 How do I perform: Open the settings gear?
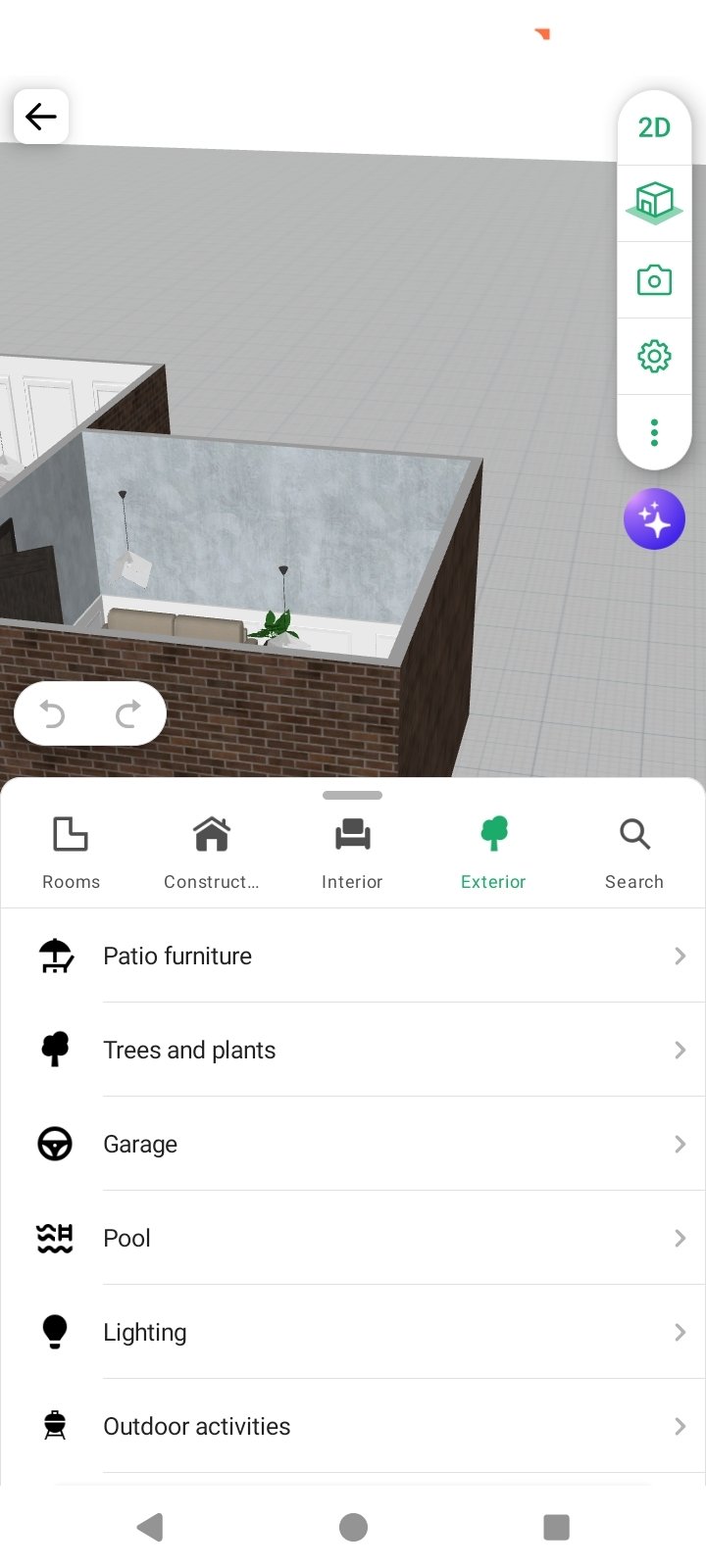[654, 356]
